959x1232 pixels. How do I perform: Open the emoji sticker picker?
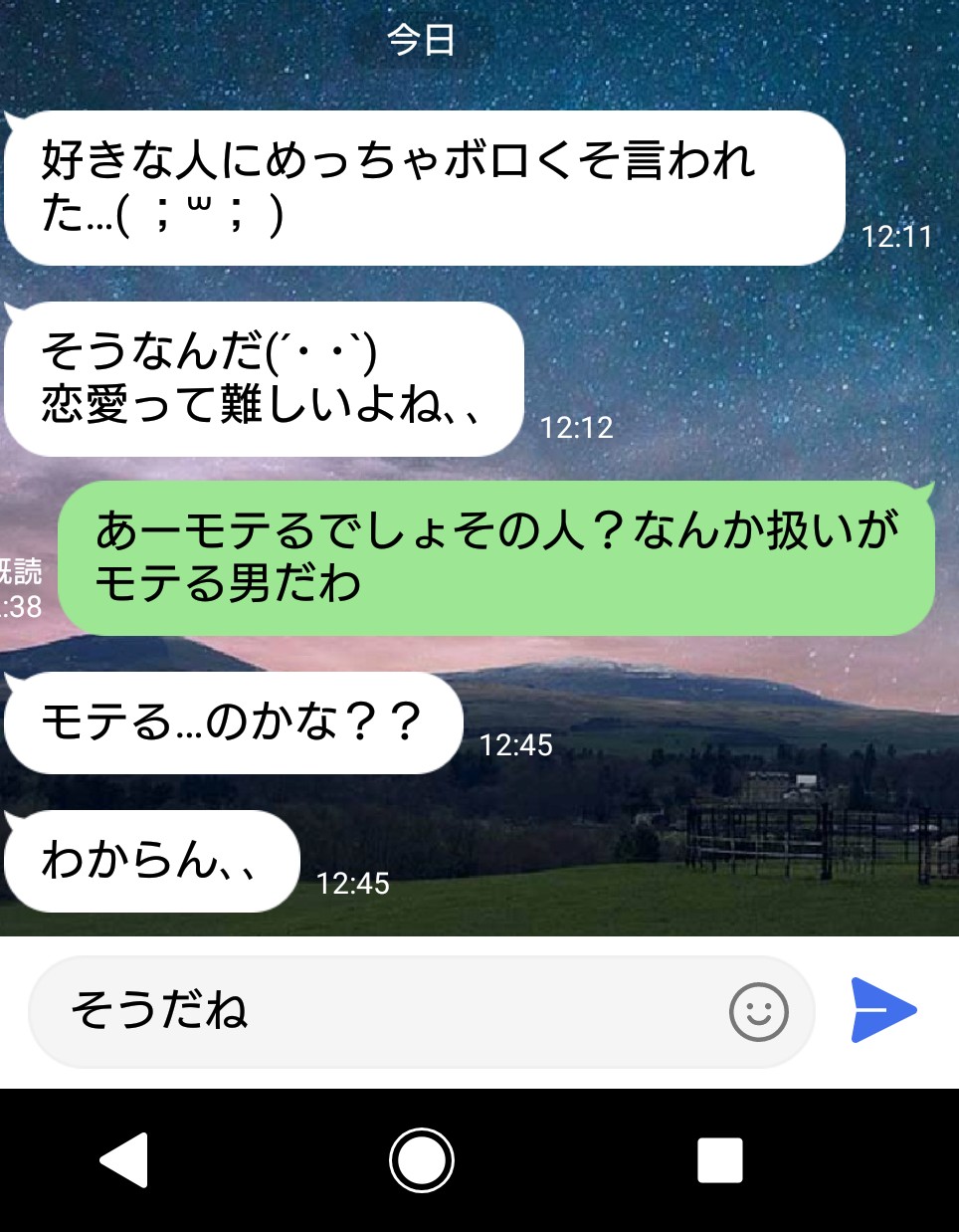tap(758, 1012)
